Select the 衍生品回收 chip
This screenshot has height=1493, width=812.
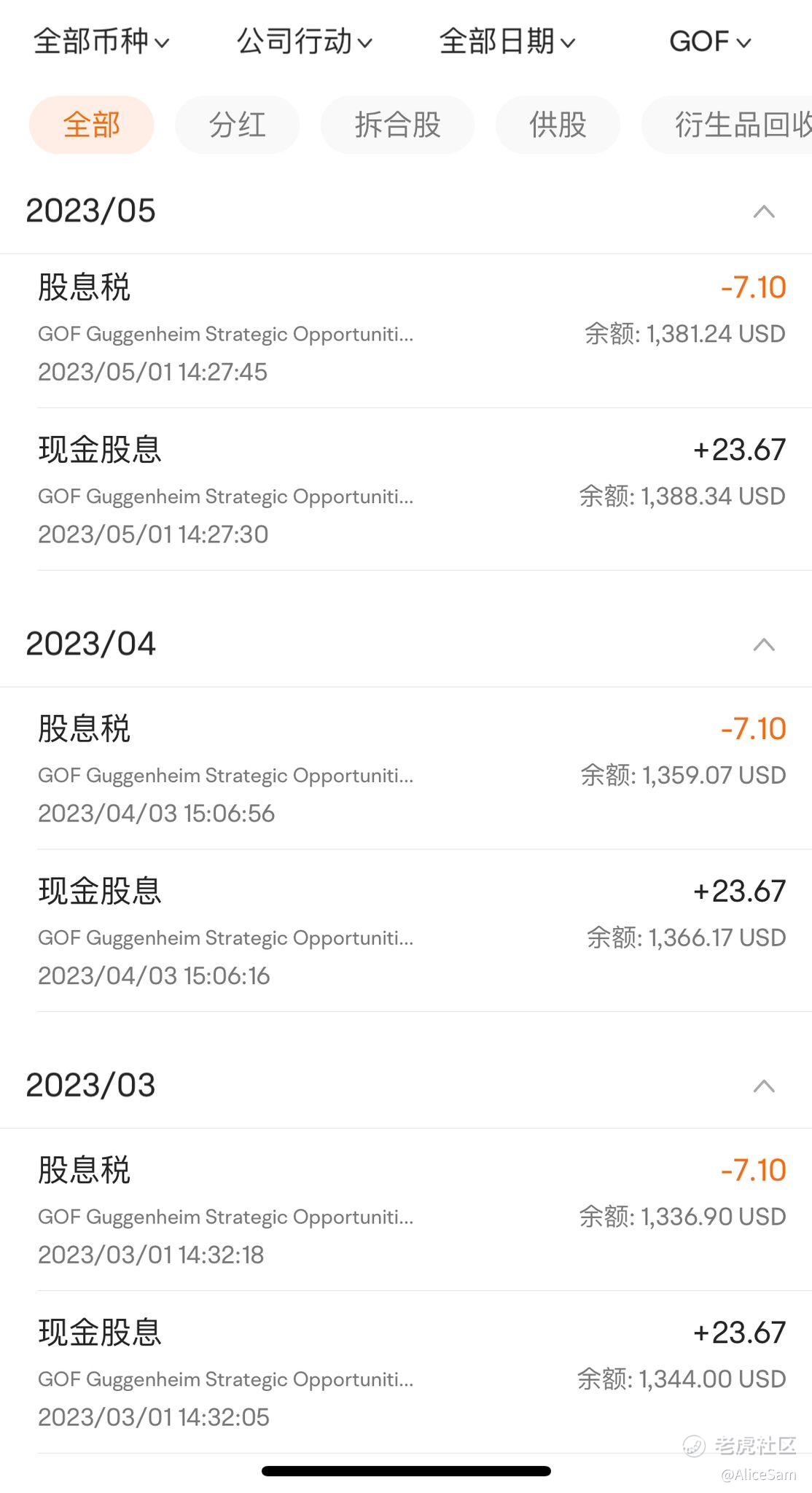[727, 125]
